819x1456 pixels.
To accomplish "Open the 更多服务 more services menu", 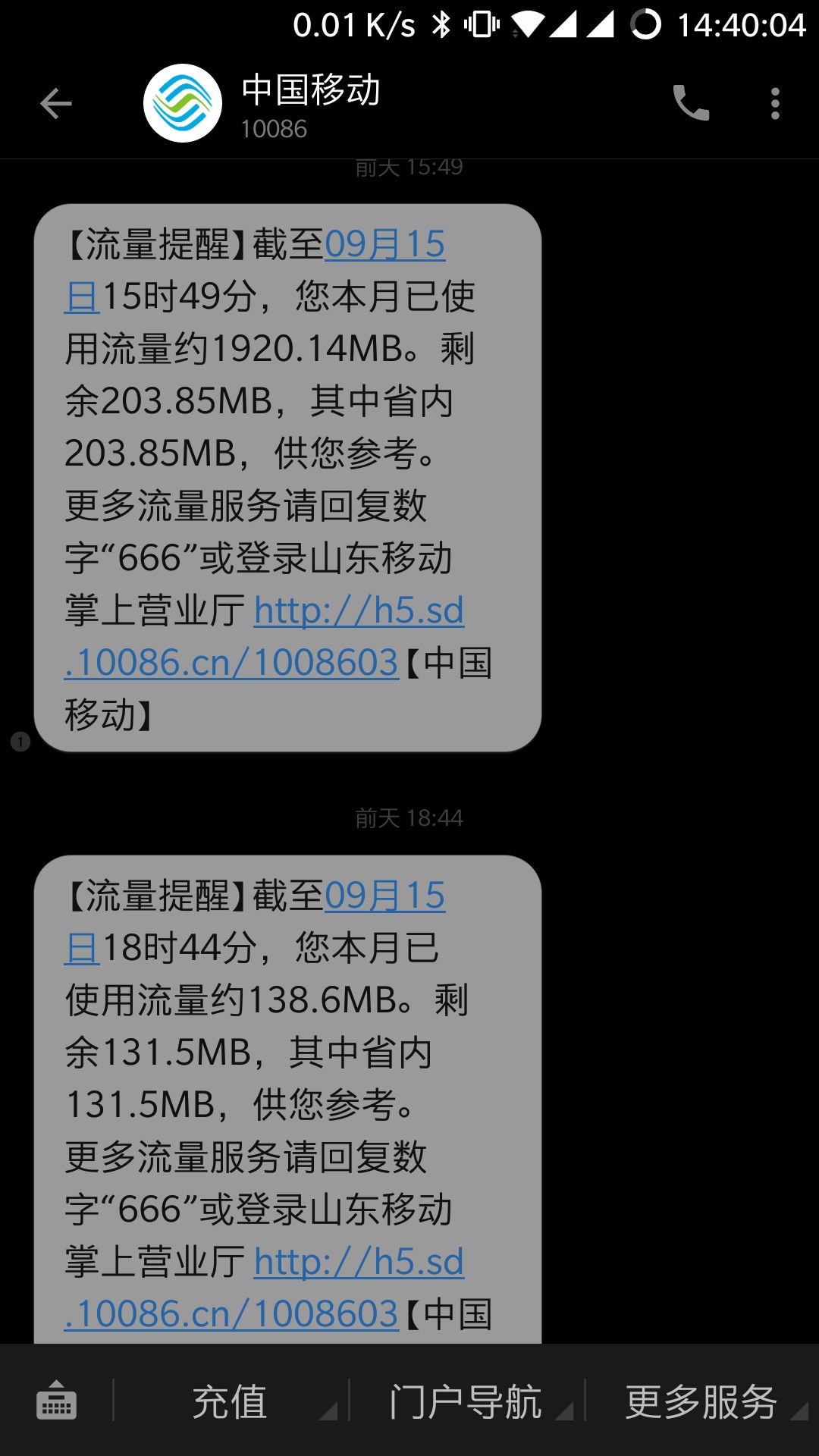I will point(701,1401).
